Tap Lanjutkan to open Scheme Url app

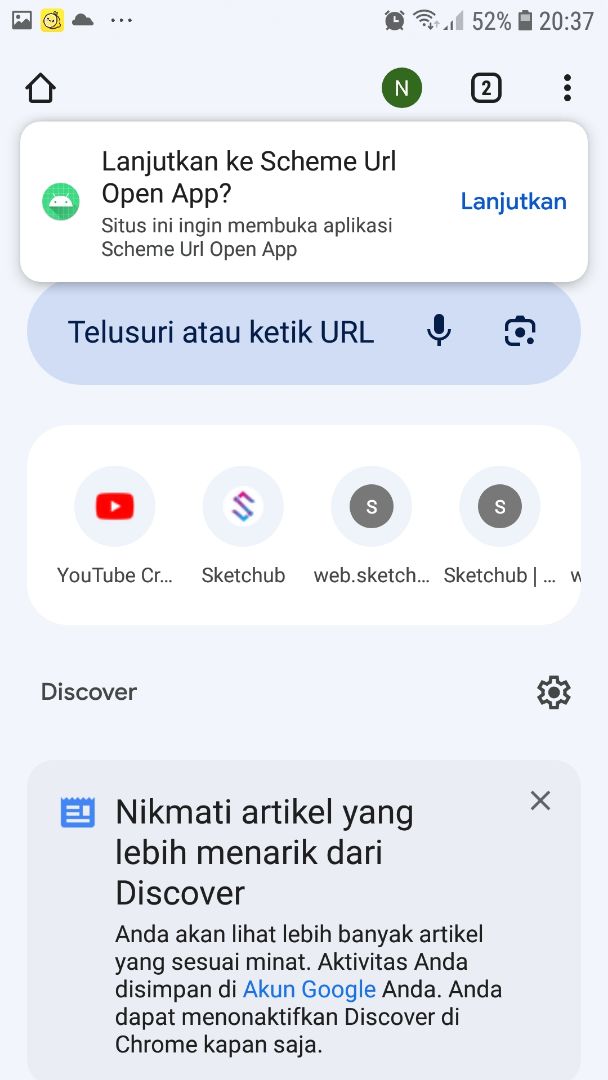[514, 201]
